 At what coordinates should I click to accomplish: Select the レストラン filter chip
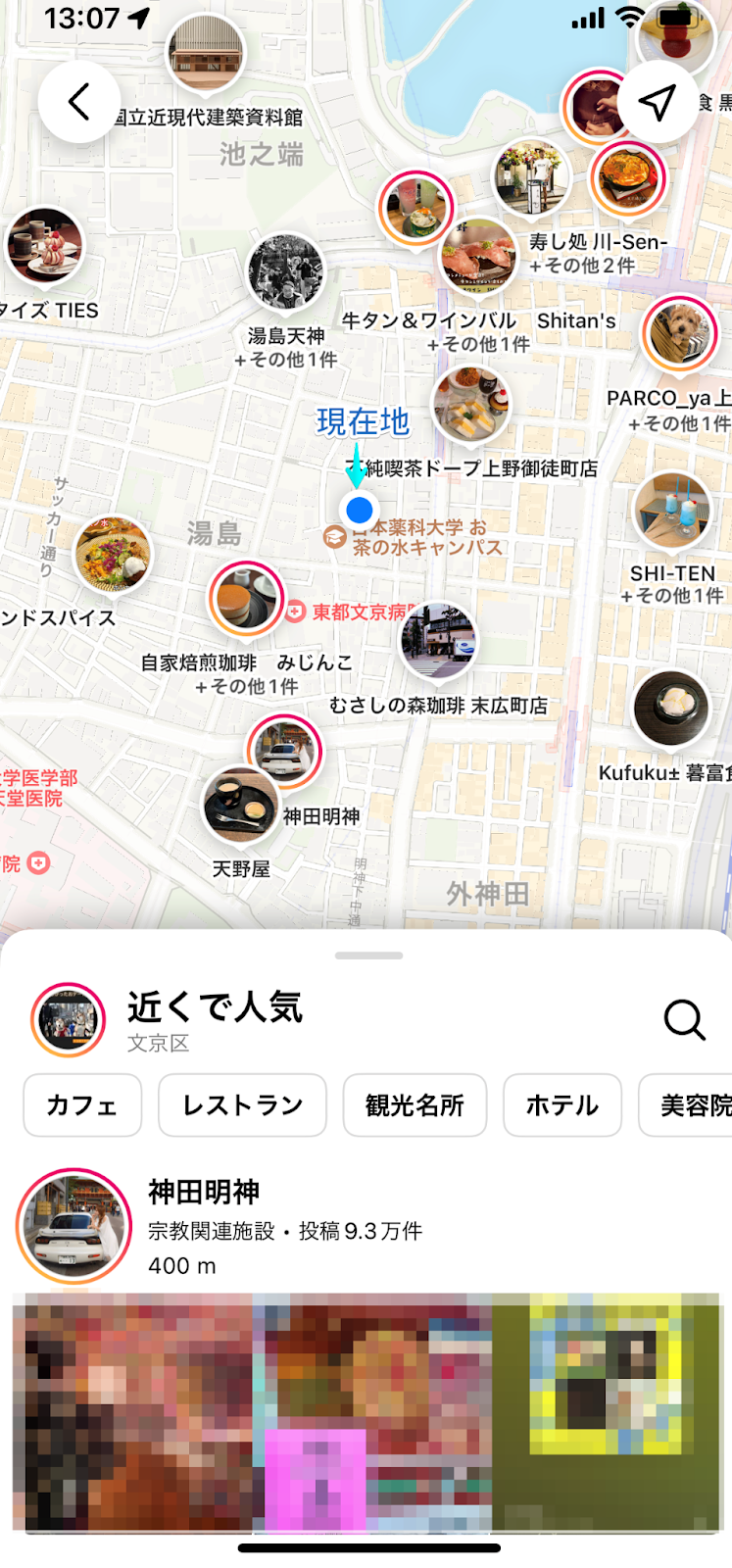click(242, 1105)
